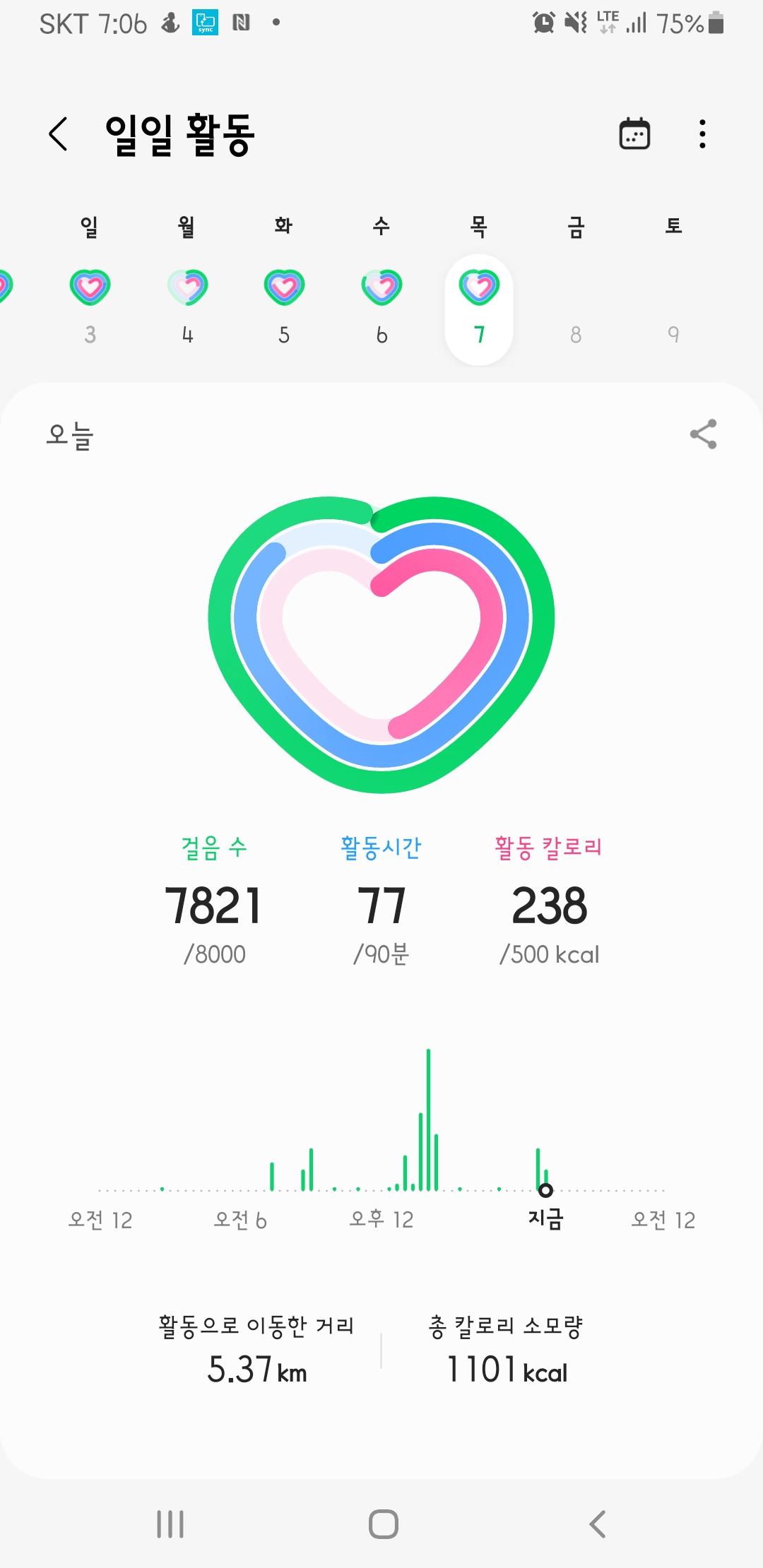
Task: Open recent apps from navigation bar
Action: pos(170,1524)
